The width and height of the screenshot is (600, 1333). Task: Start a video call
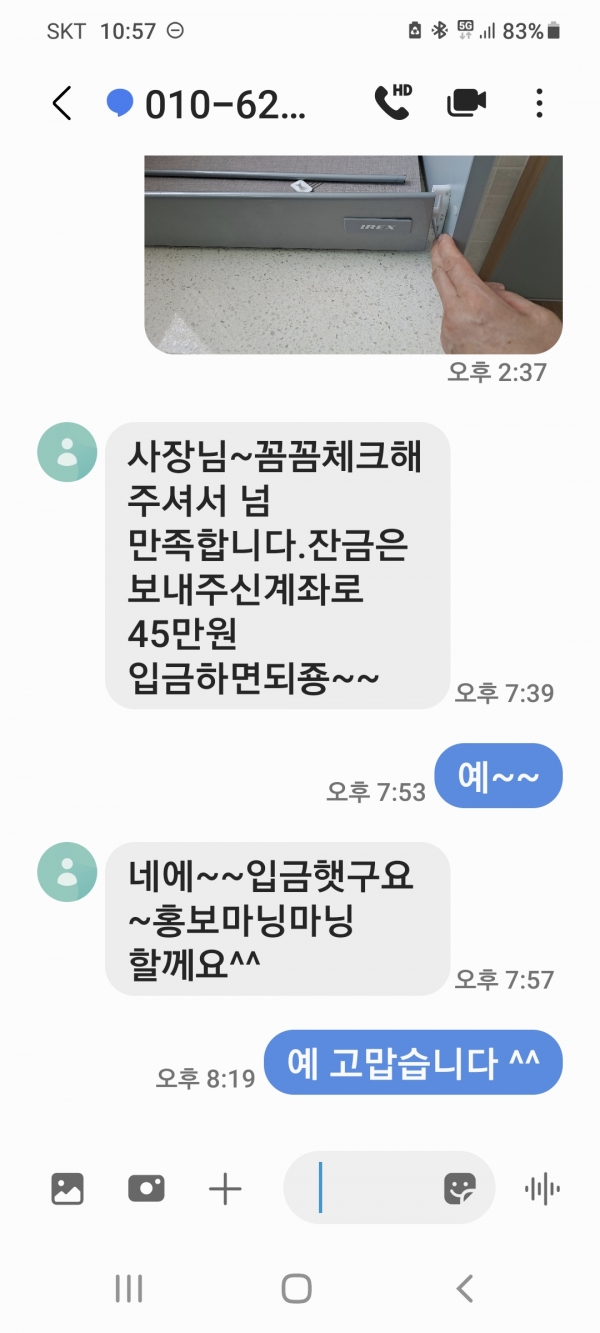pyautogui.click(x=466, y=102)
